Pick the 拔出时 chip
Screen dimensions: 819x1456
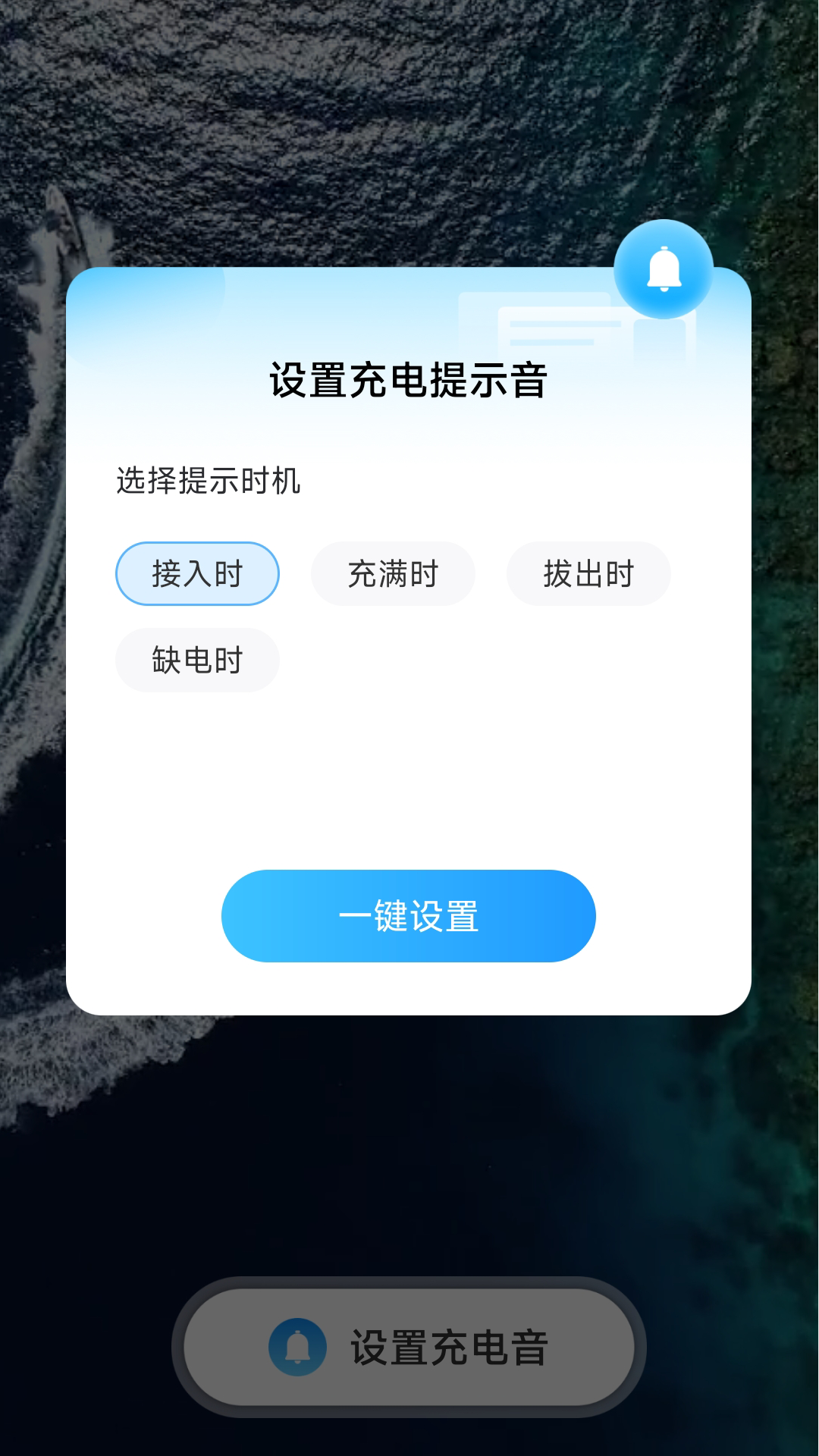(588, 574)
